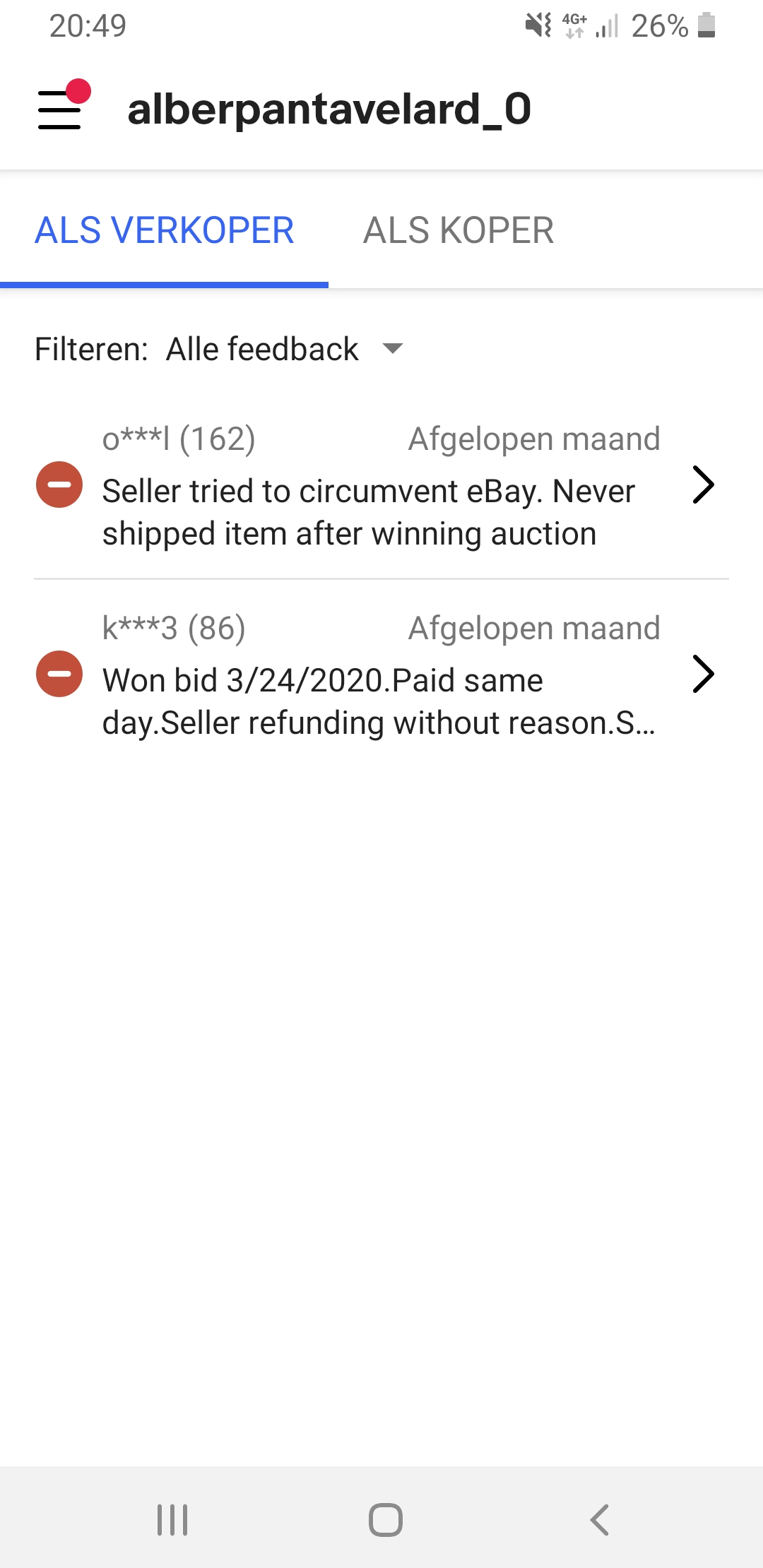
Task: Return to the home screen
Action: (385, 1520)
